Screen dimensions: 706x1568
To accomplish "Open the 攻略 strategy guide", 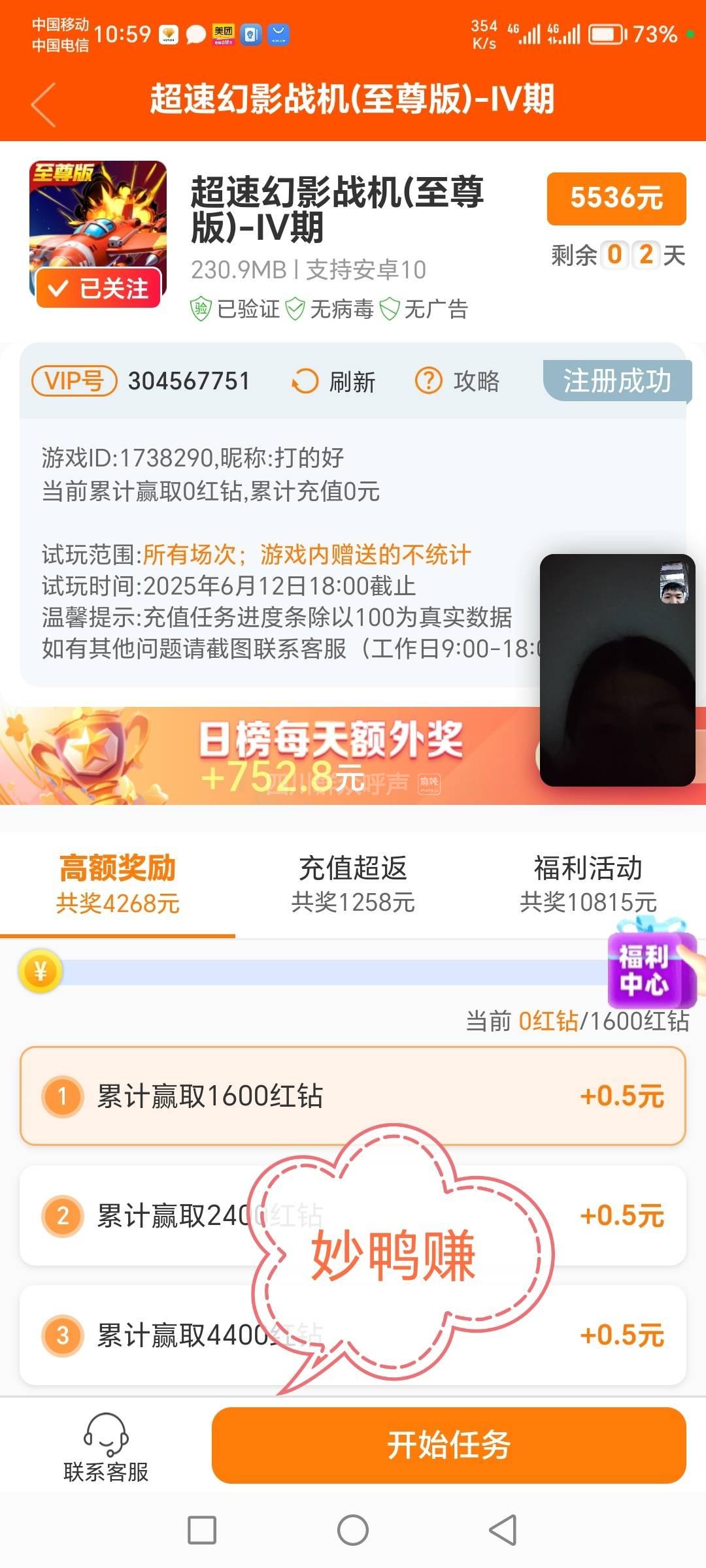I will pos(458,381).
